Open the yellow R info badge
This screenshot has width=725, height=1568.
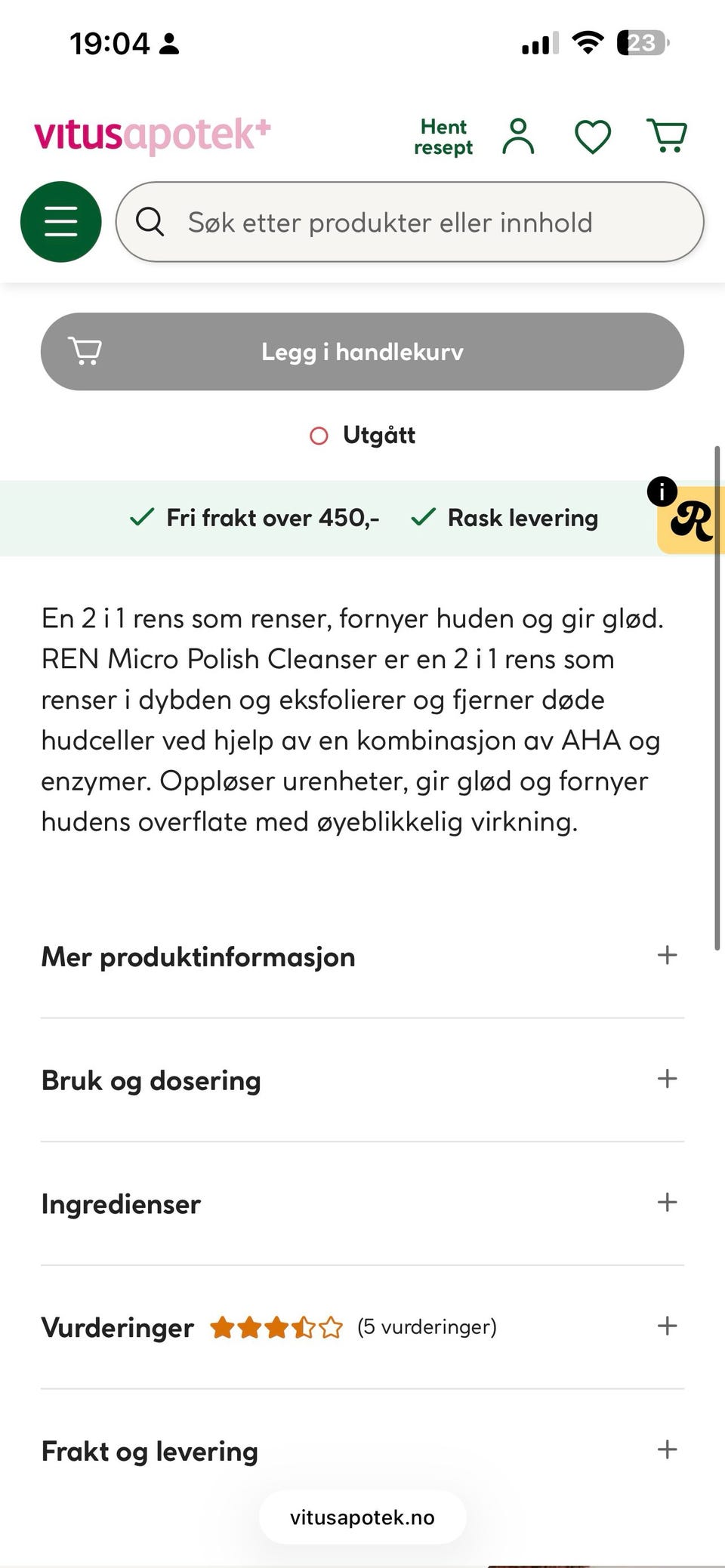coord(689,518)
